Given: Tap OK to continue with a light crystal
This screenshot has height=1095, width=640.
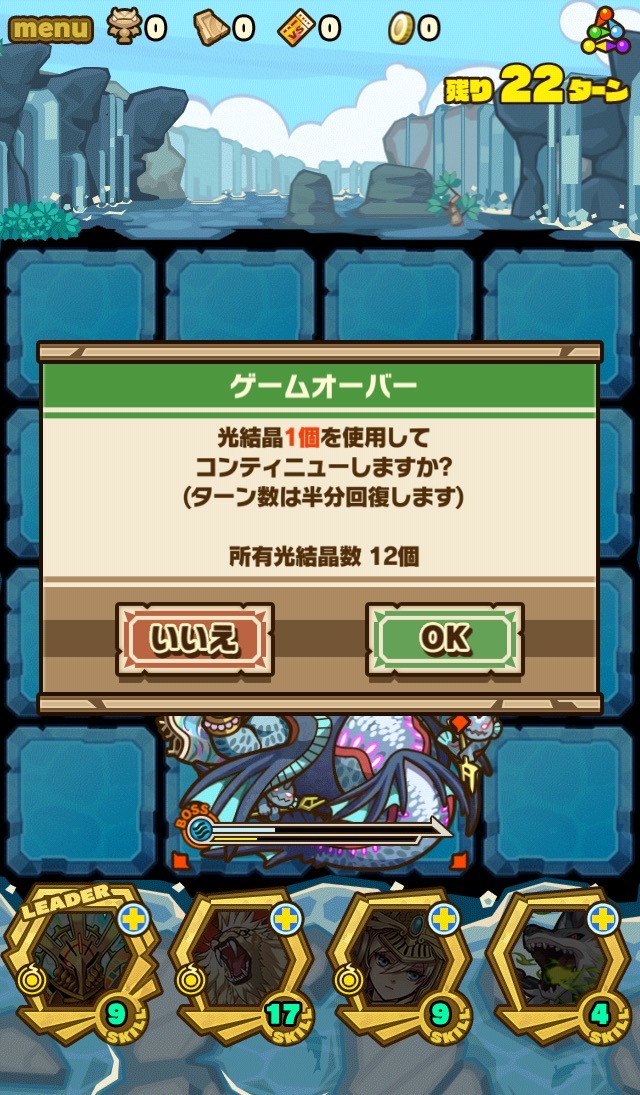Looking at the screenshot, I should tap(444, 639).
